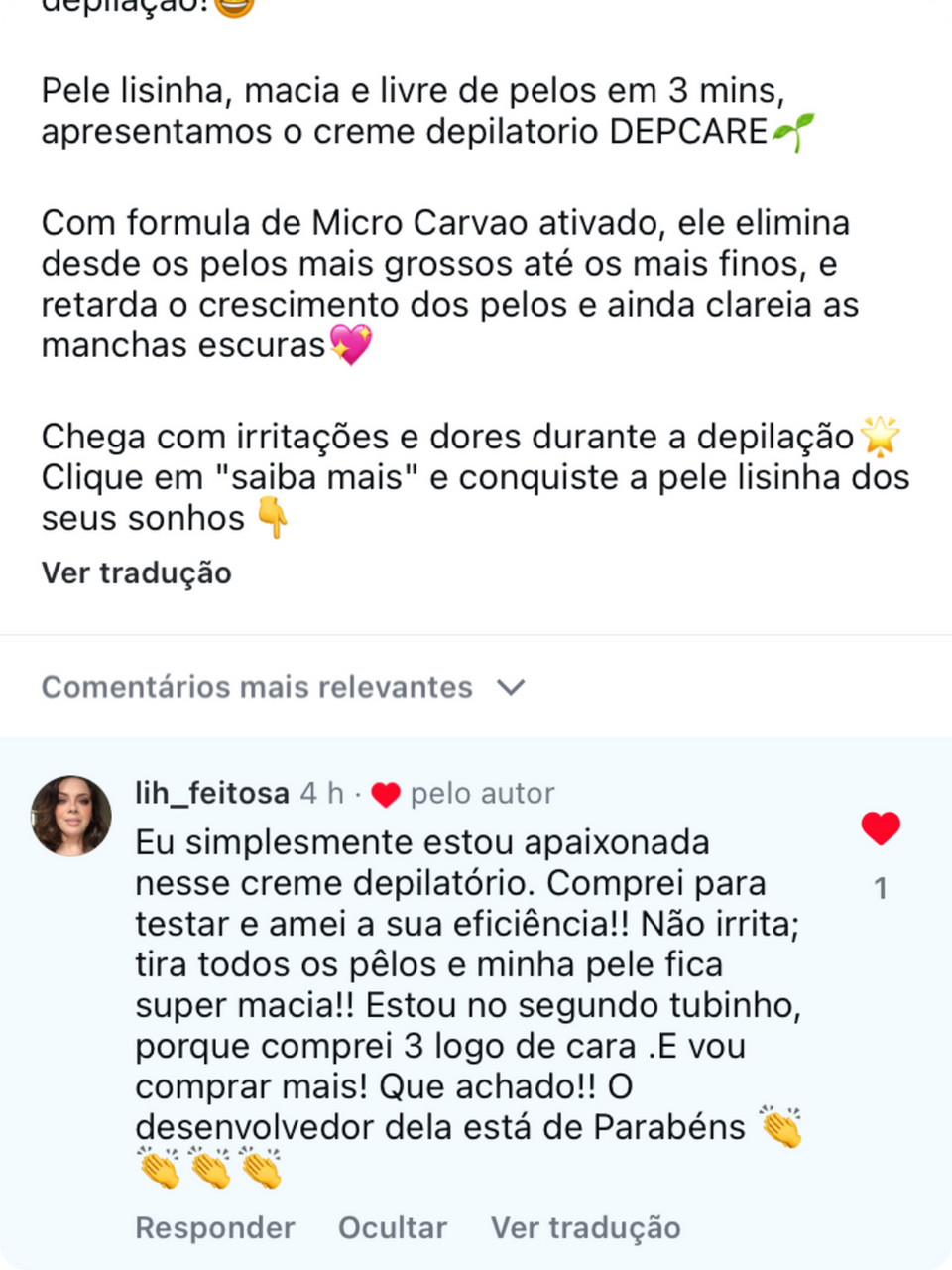Open the lih_feitosa username link

coord(212,793)
